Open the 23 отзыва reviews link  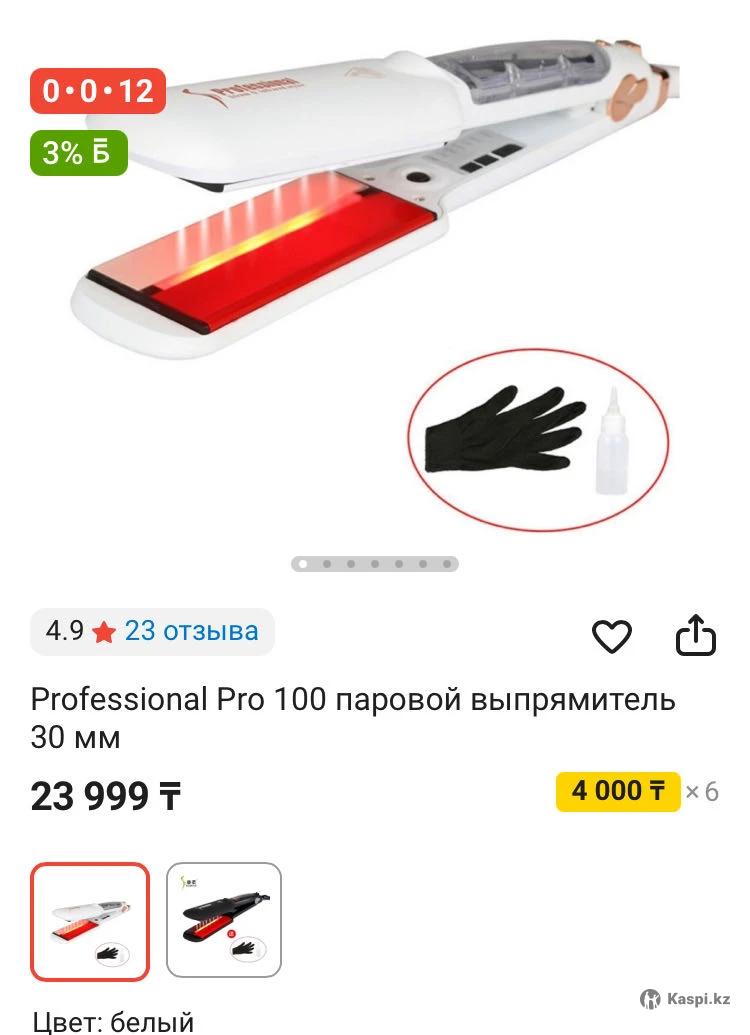pyautogui.click(x=190, y=631)
